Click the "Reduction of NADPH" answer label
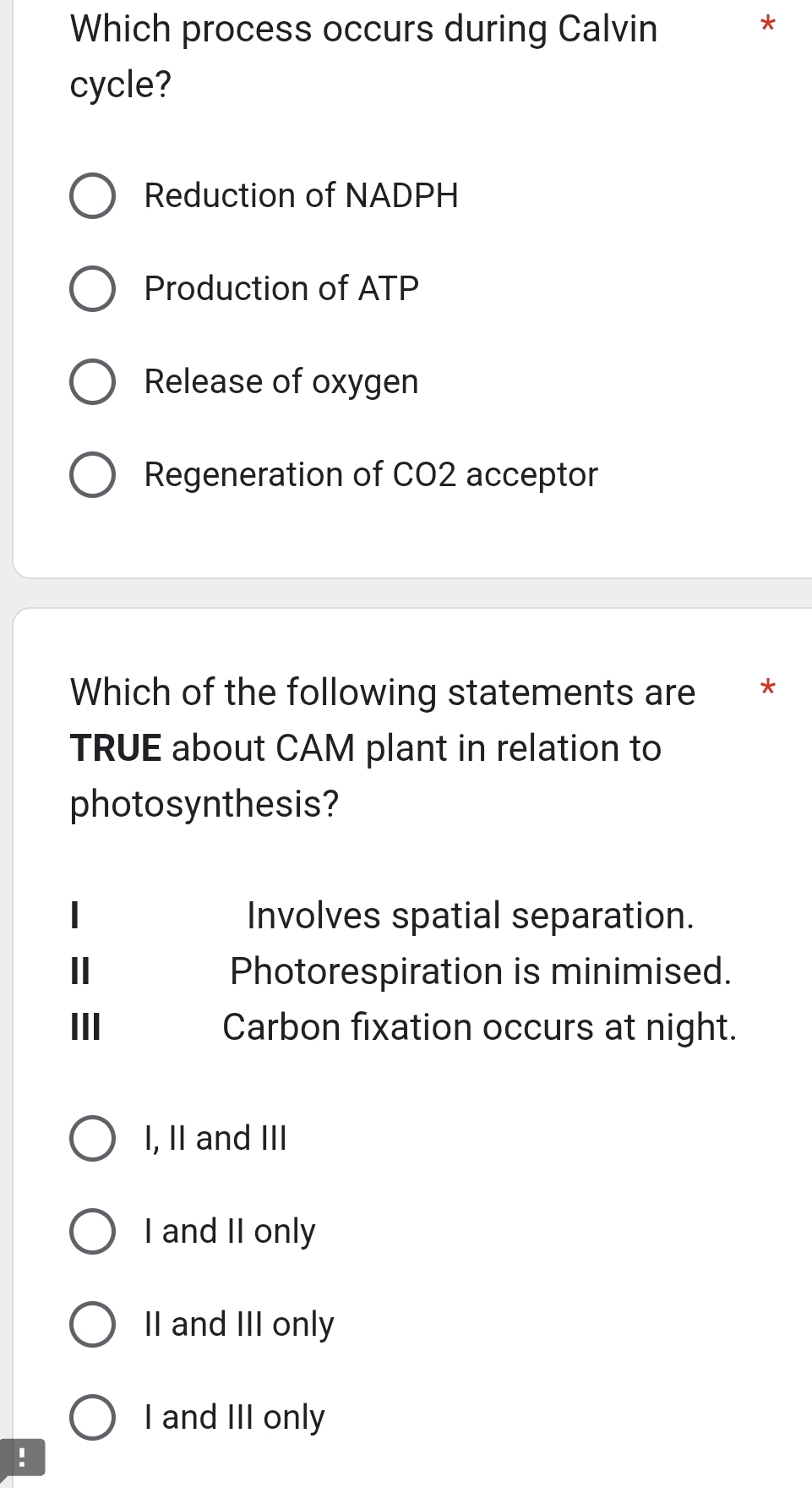 tap(300, 196)
